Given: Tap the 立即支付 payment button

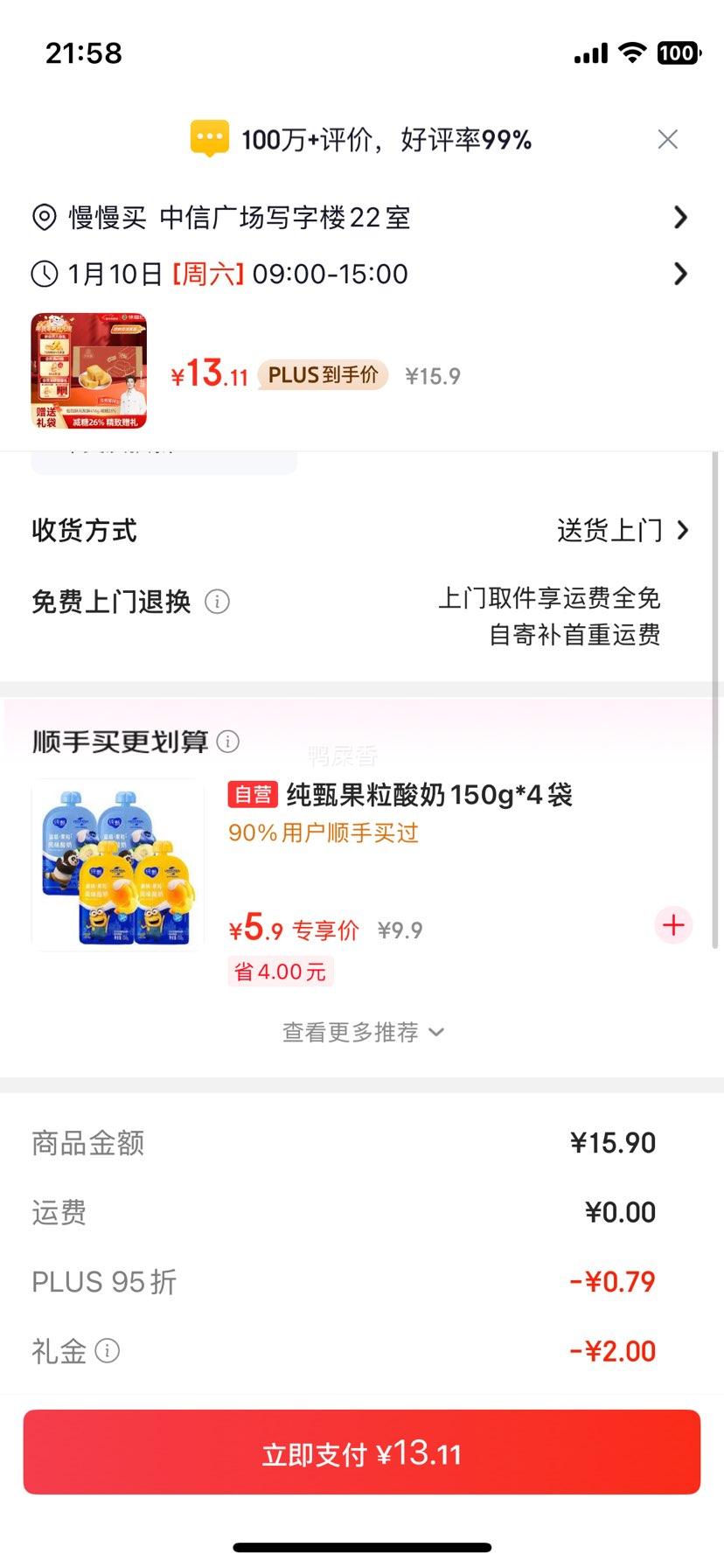Looking at the screenshot, I should tap(362, 1453).
